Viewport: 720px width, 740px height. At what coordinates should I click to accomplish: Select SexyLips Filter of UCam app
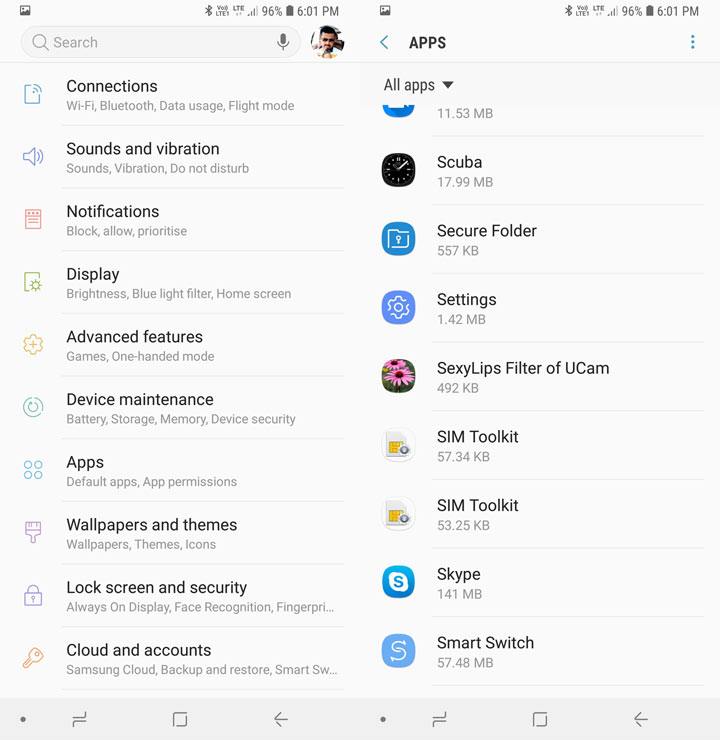(540, 377)
